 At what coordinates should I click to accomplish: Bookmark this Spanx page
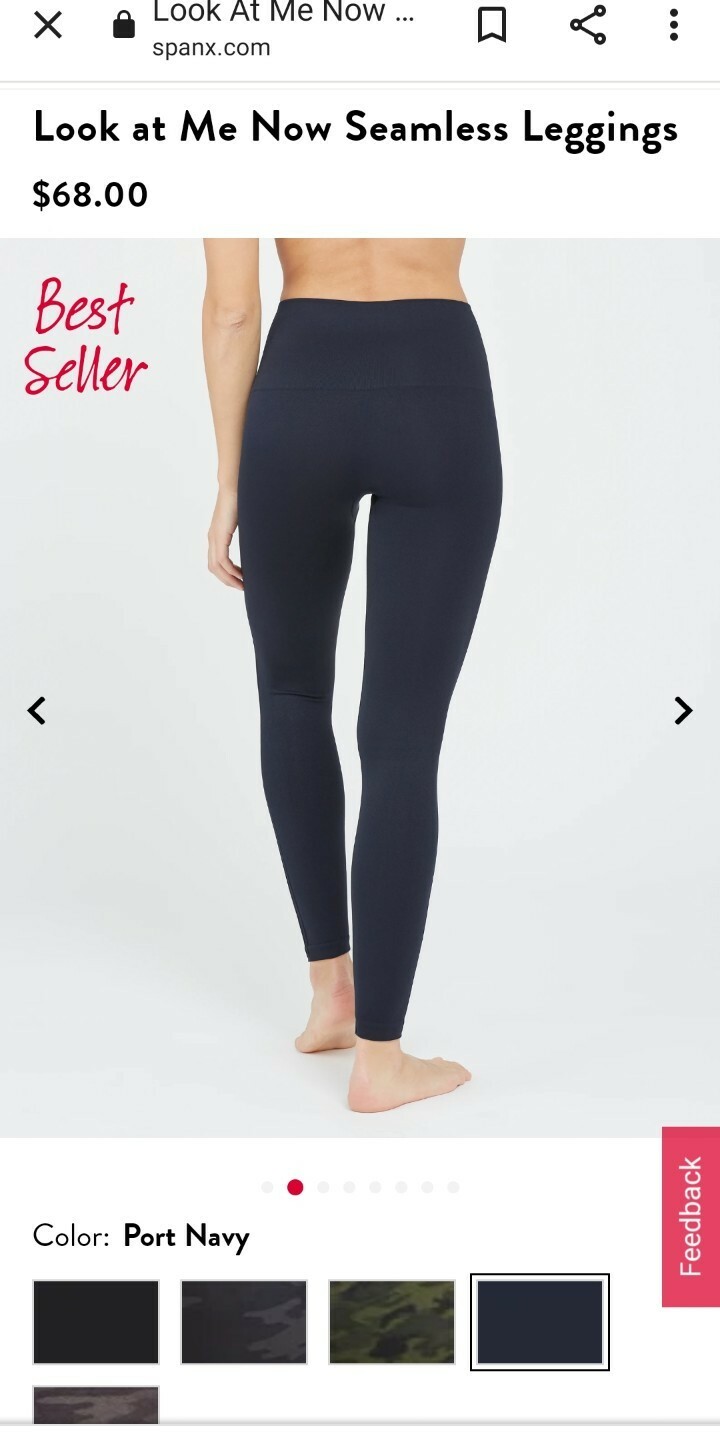click(491, 25)
